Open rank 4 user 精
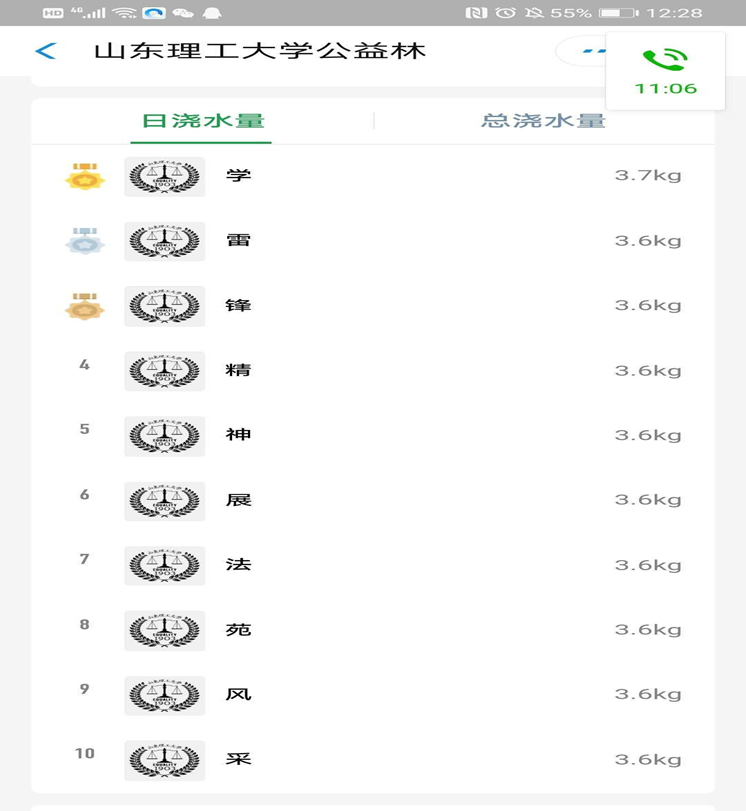 [x=238, y=371]
